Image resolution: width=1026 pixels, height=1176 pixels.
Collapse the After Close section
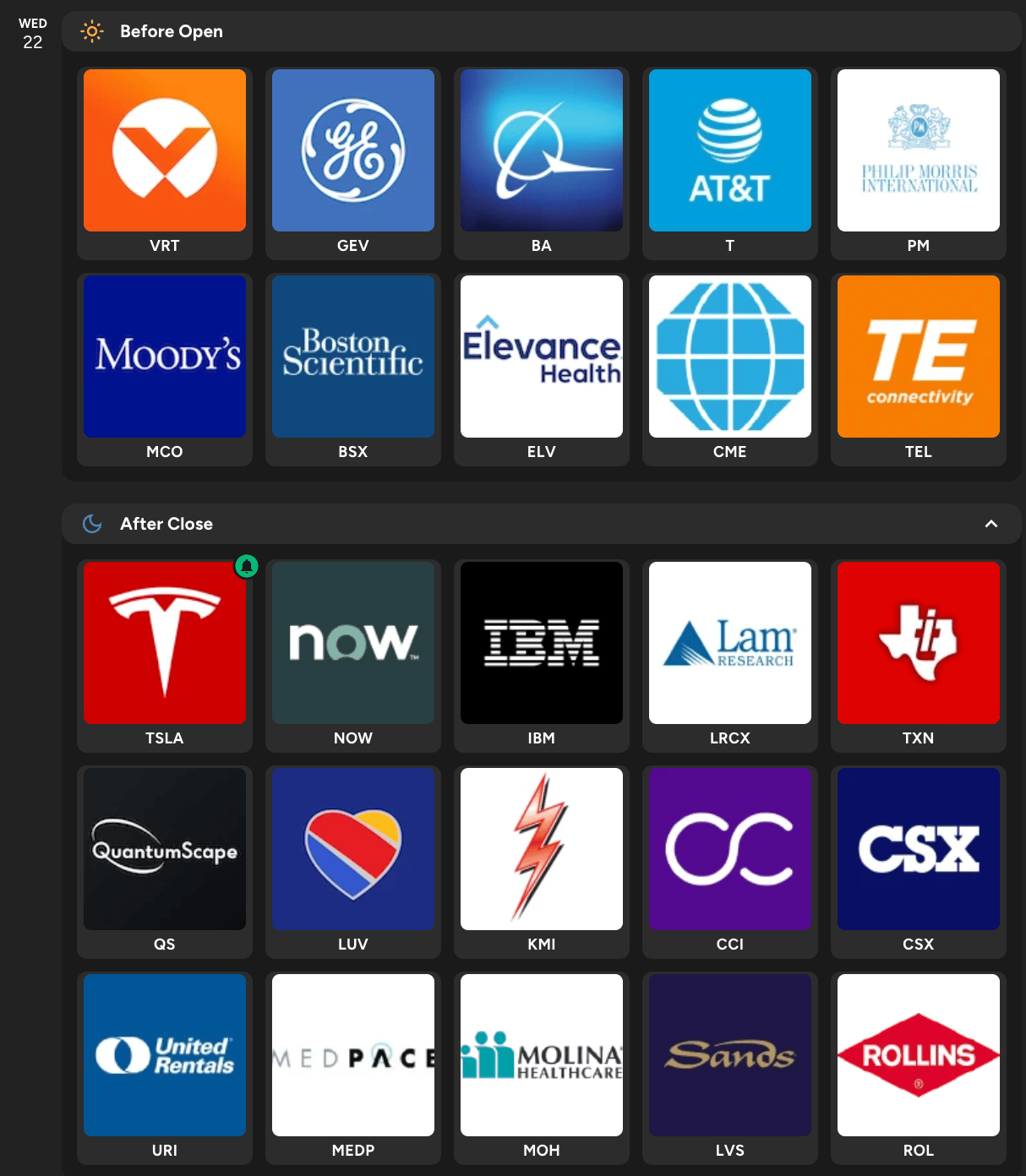(991, 524)
